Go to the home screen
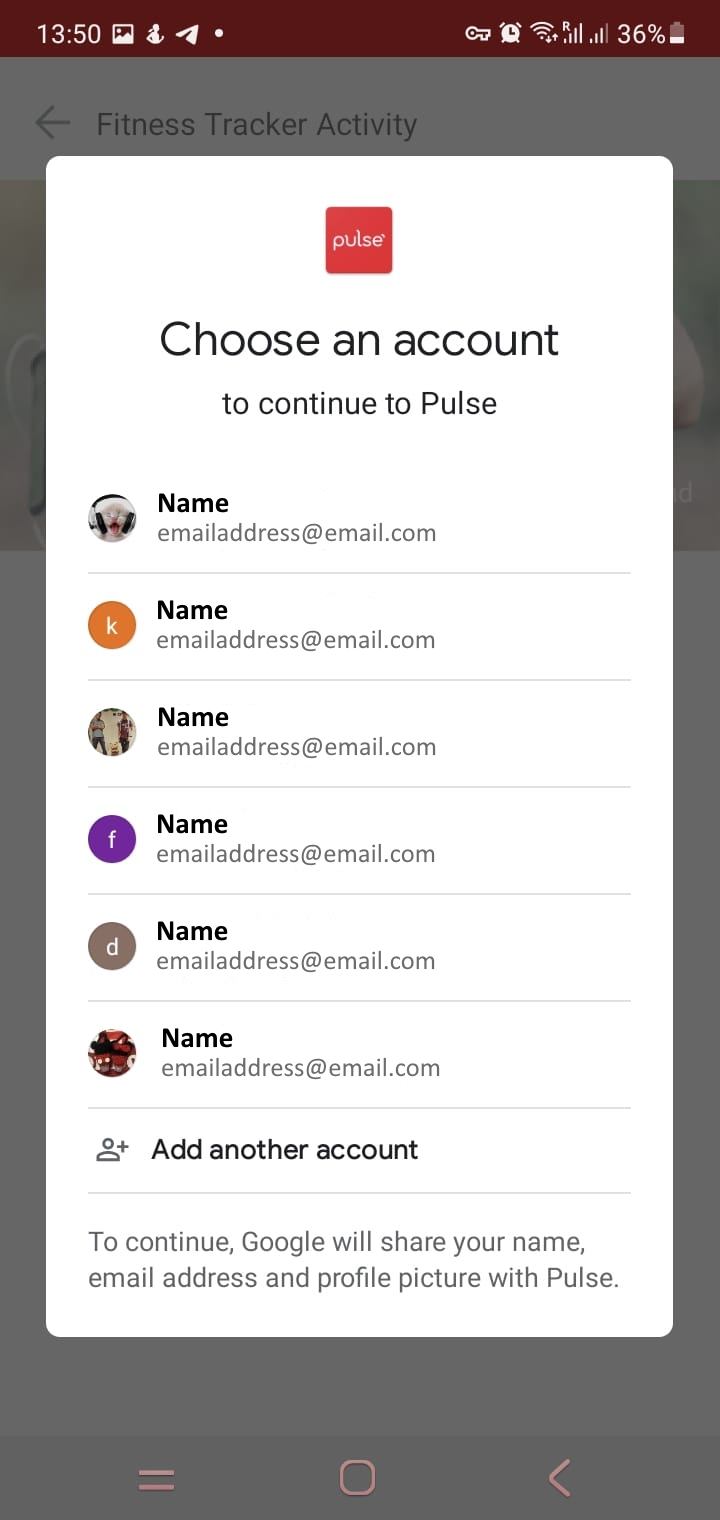The width and height of the screenshot is (720, 1520). tap(357, 1478)
